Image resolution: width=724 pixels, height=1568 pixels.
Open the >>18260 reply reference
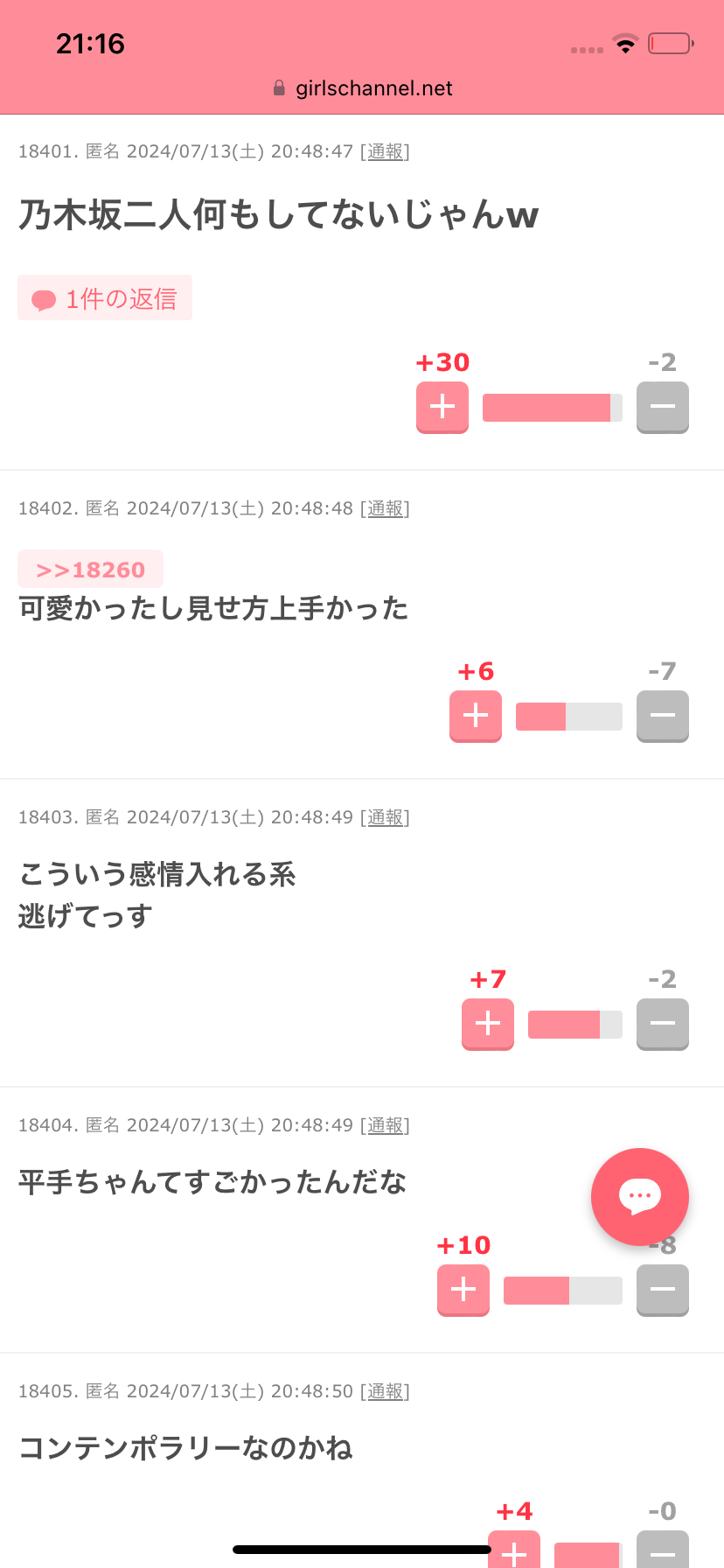coord(90,570)
